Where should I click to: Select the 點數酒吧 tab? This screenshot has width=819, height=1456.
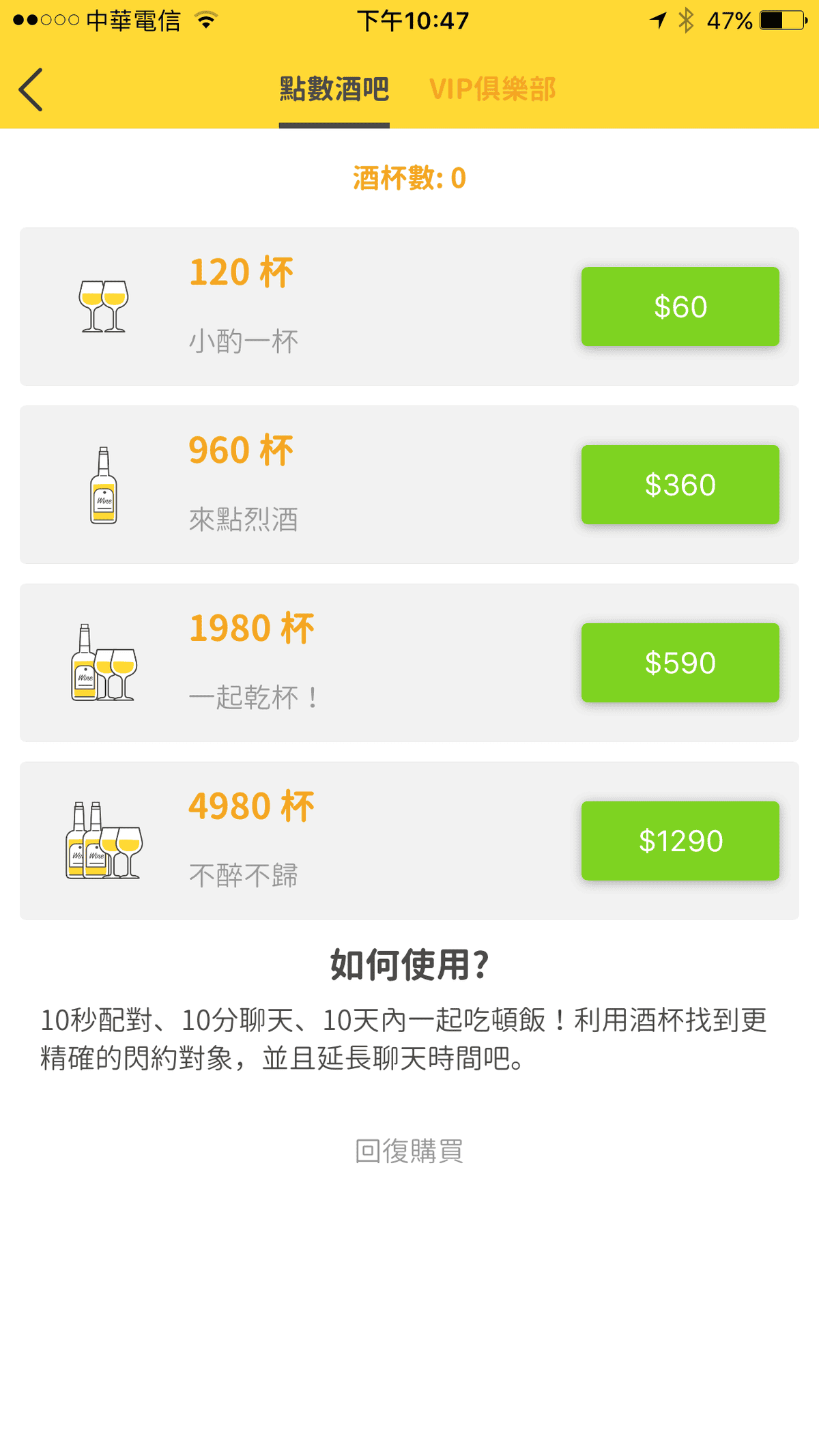(x=334, y=89)
